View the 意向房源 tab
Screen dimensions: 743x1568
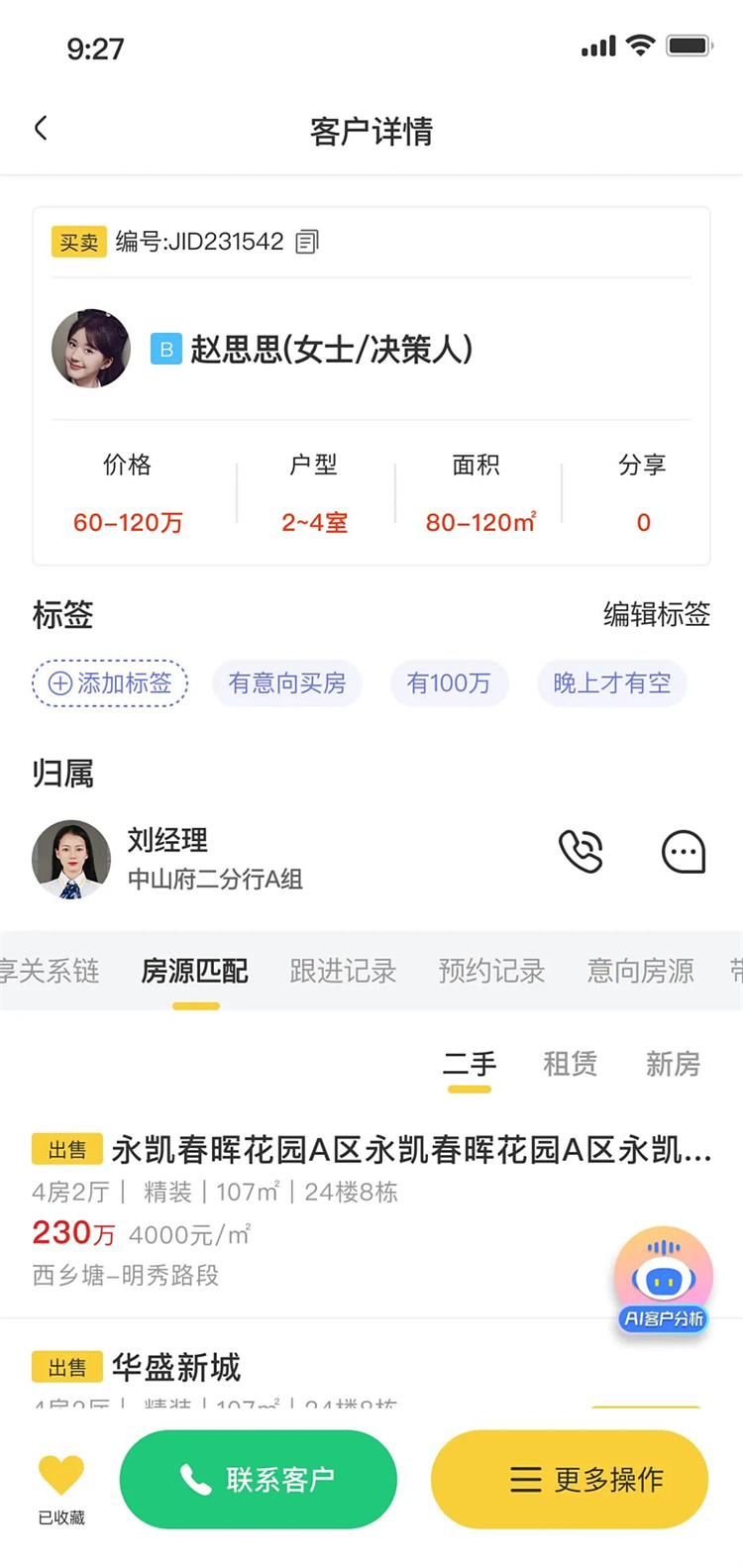[x=640, y=972]
